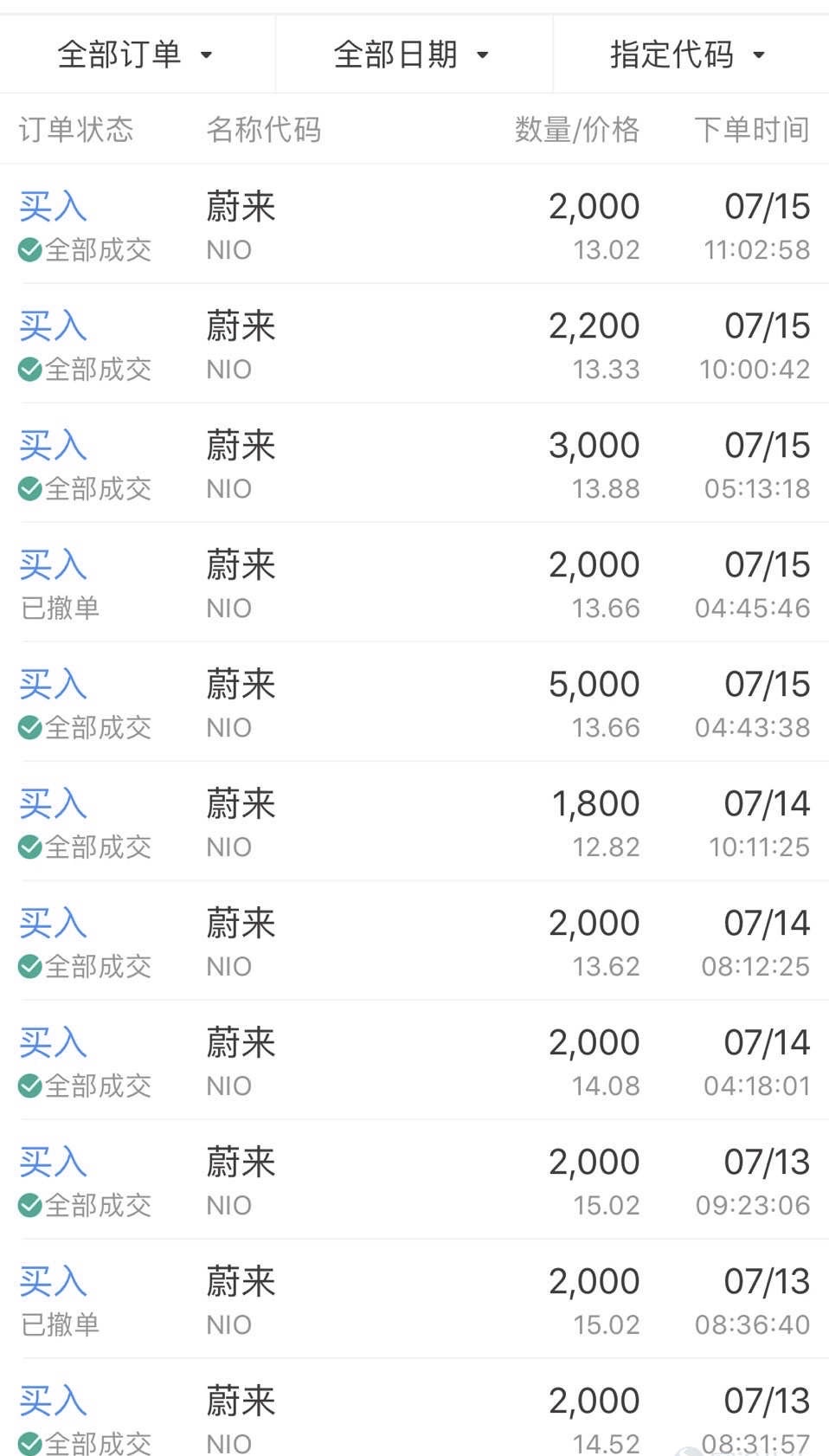Open the order priced at 14.08
Screen dimensions: 829x1456
[414, 1060]
